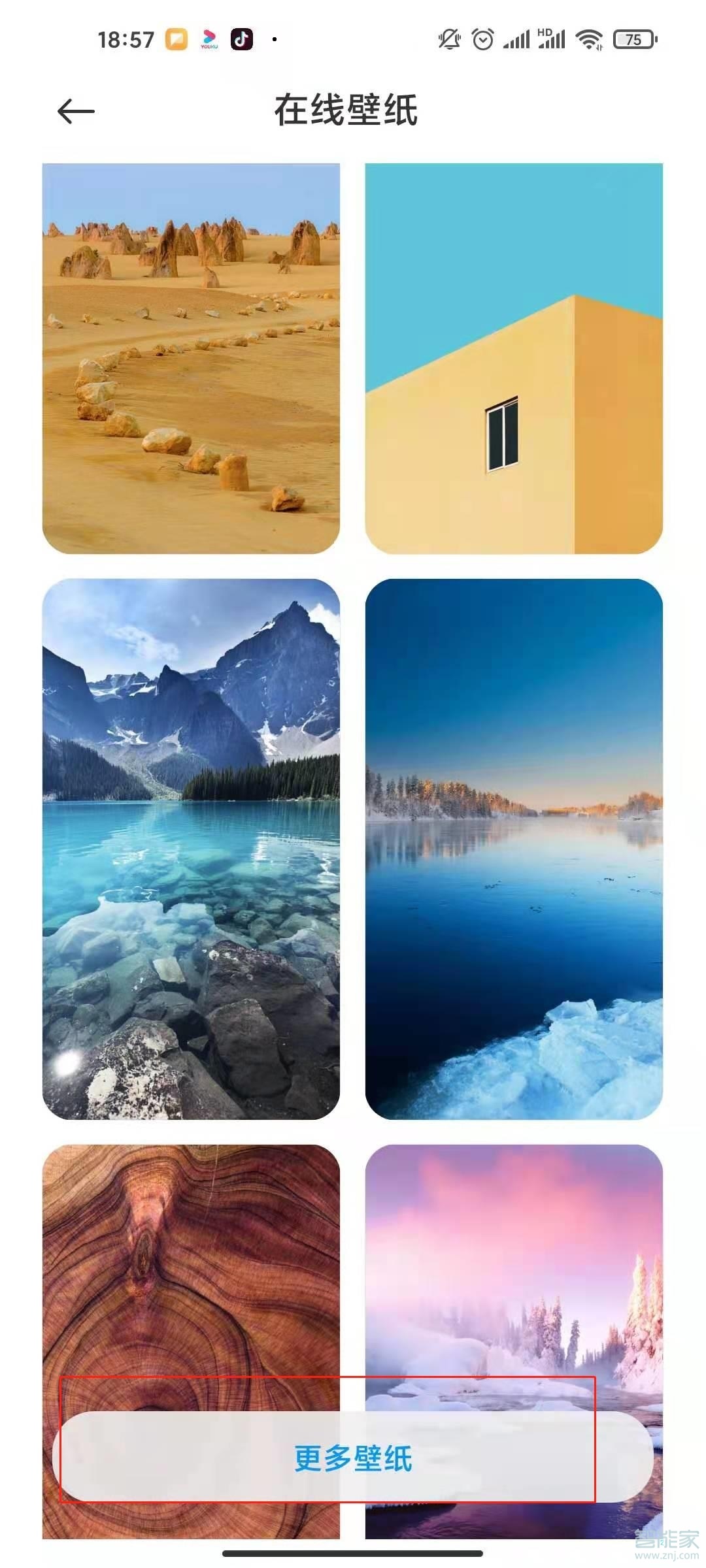The height and width of the screenshot is (1568, 706).
Task: Open the mountain lake wallpaper
Action: 191,848
